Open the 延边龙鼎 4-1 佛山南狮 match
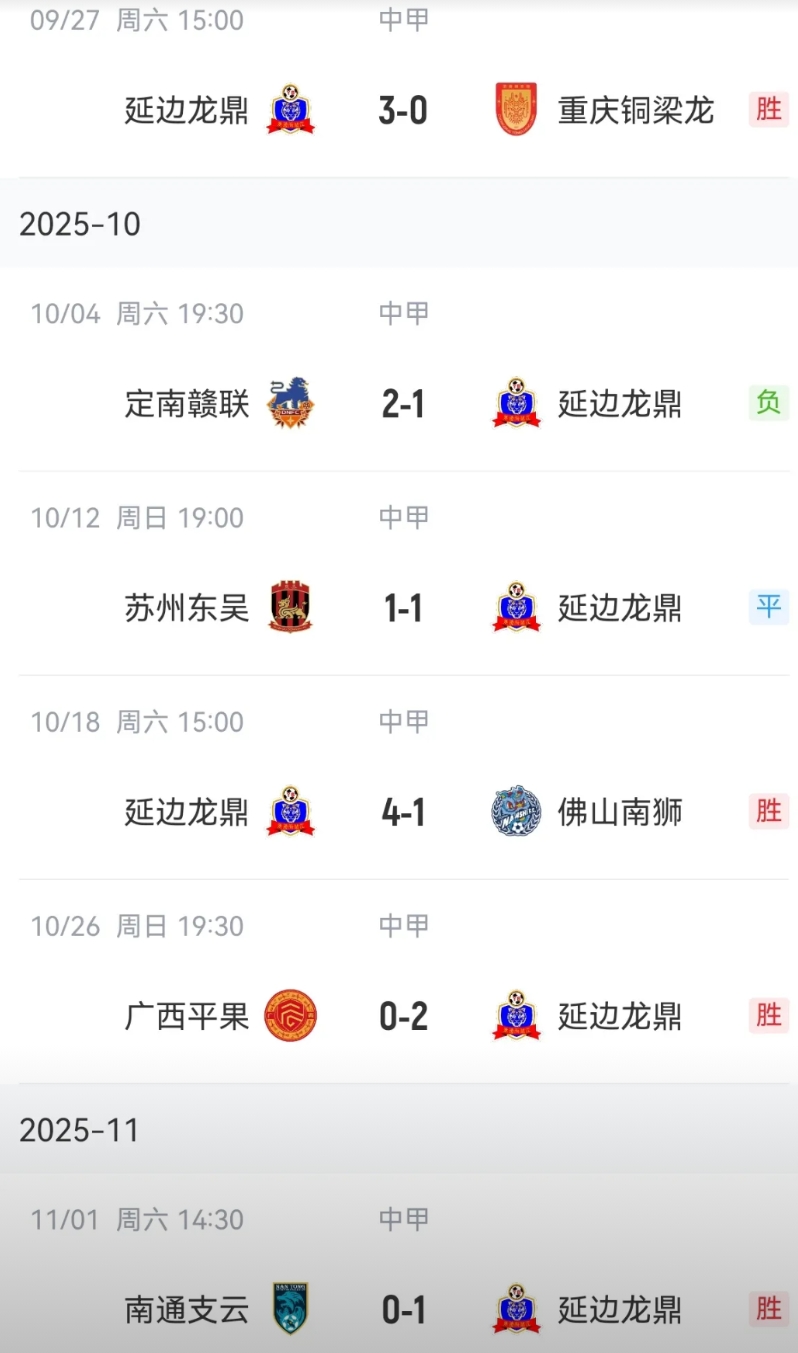This screenshot has height=1353, width=798. tap(403, 812)
